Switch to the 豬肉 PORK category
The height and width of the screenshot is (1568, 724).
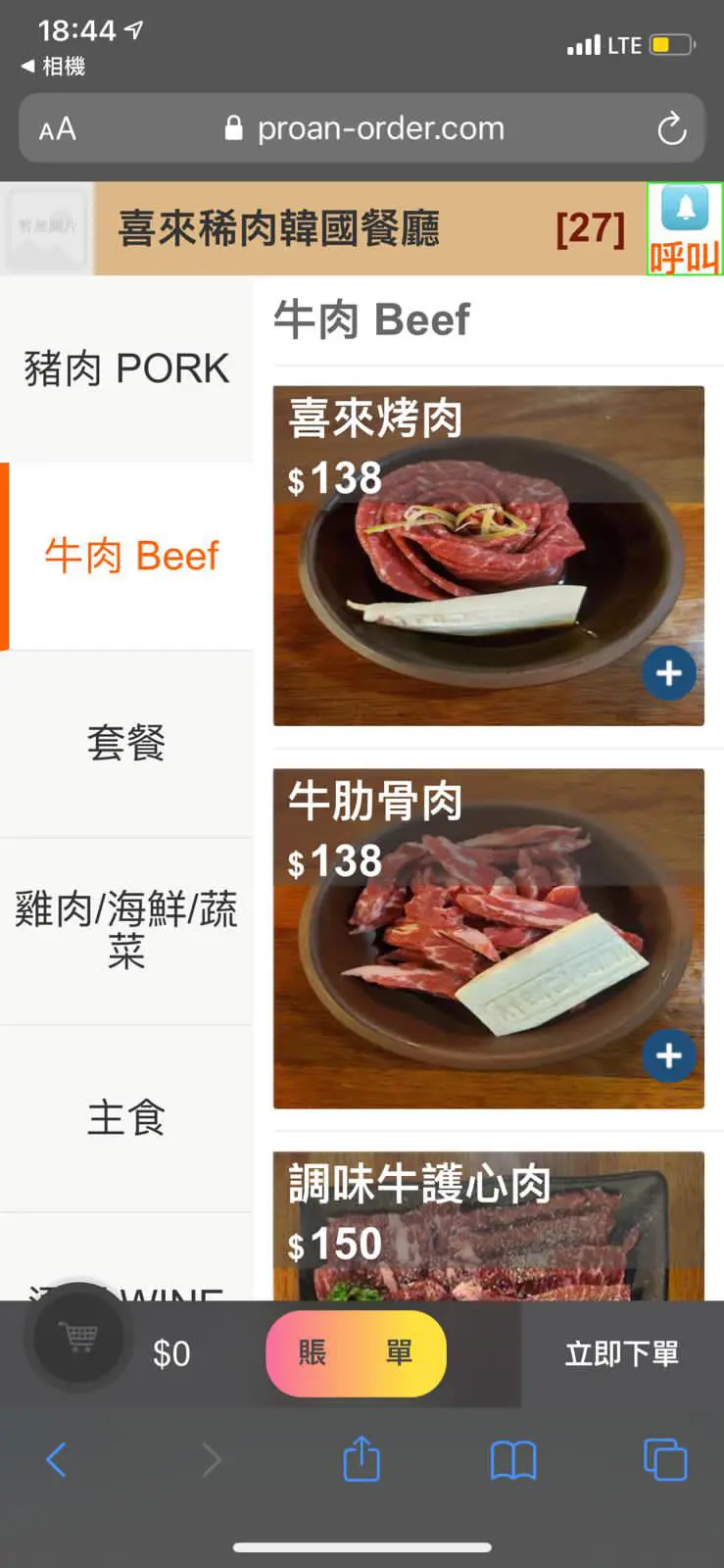(126, 369)
